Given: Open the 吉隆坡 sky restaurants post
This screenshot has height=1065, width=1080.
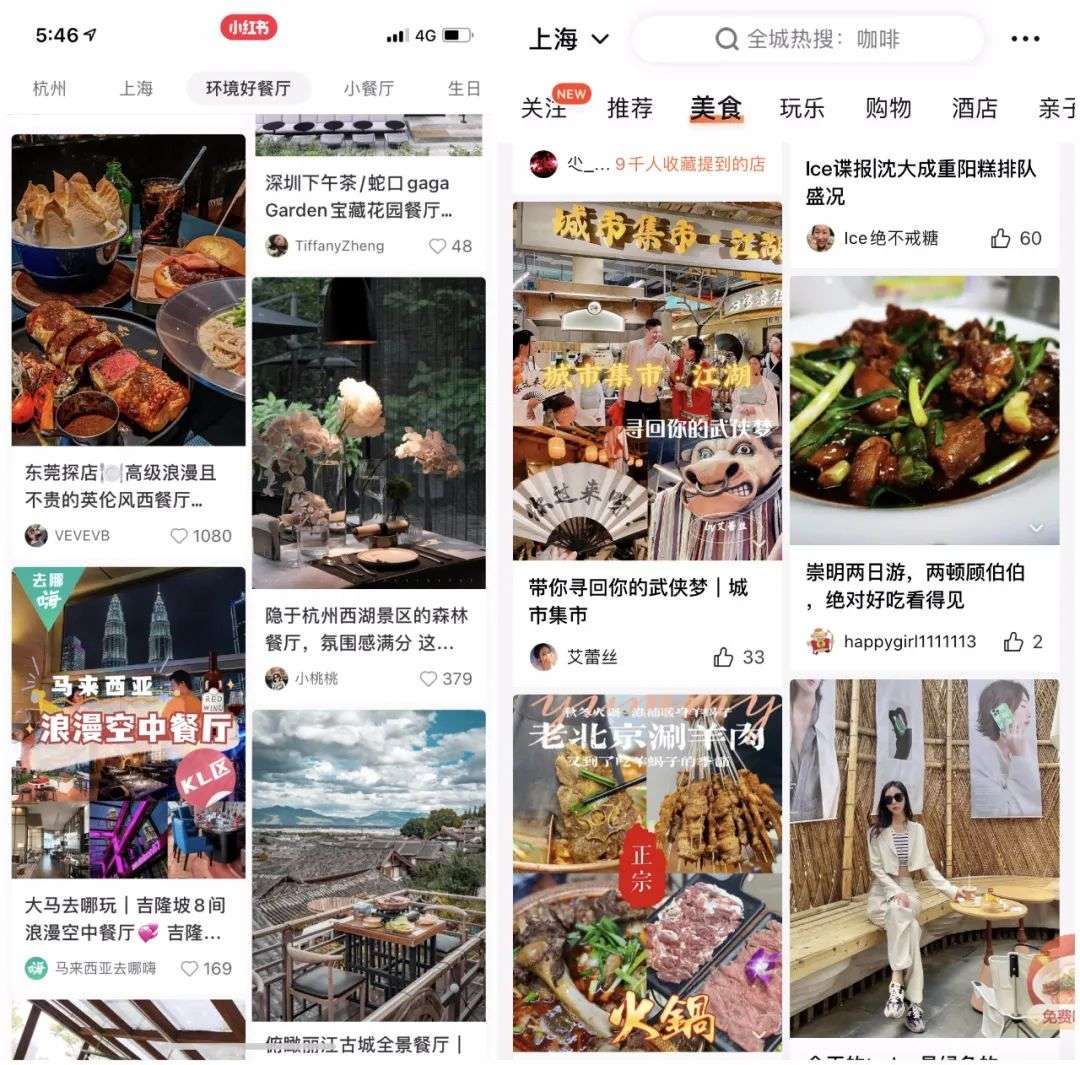Looking at the screenshot, I should click(128, 722).
